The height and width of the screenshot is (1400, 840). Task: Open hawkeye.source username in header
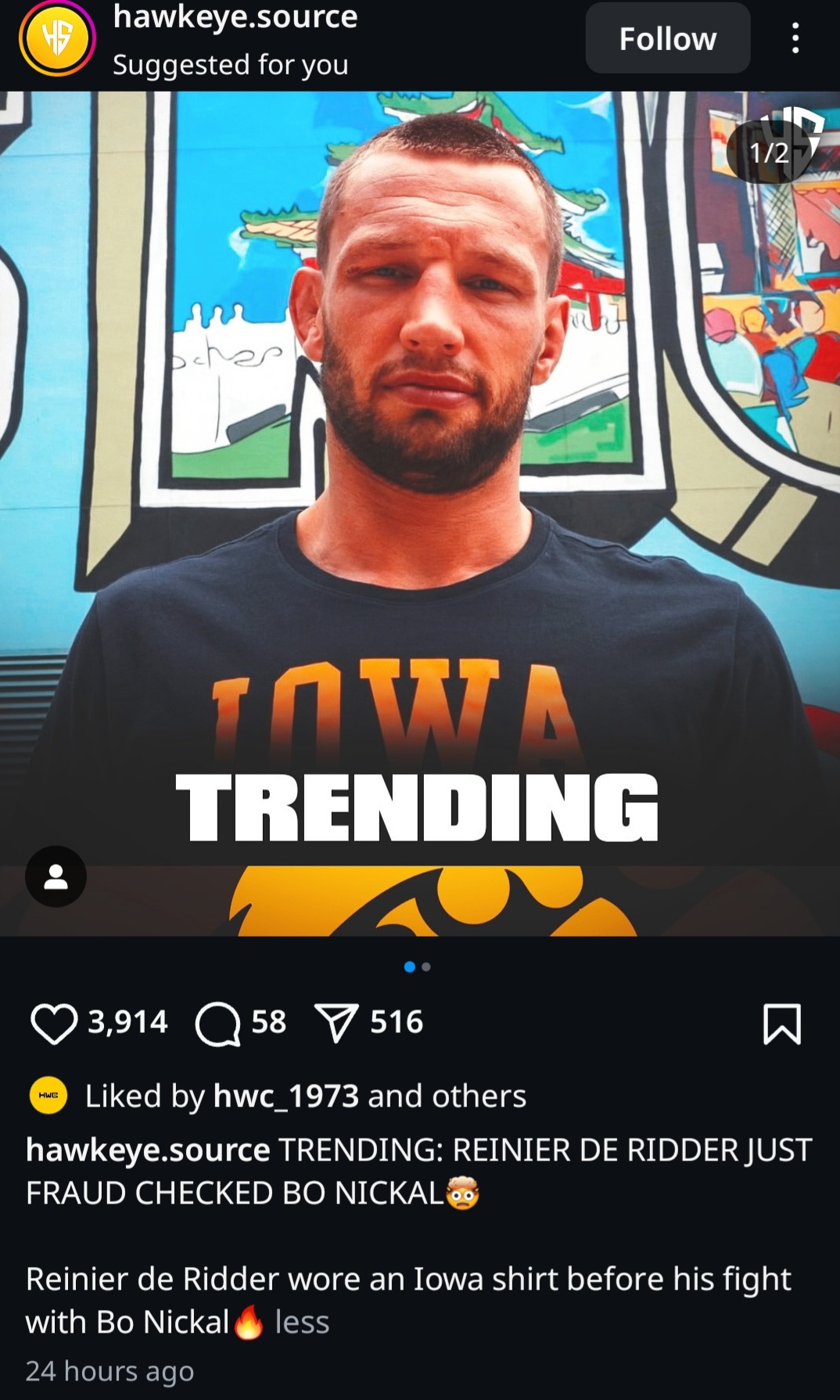click(x=235, y=17)
